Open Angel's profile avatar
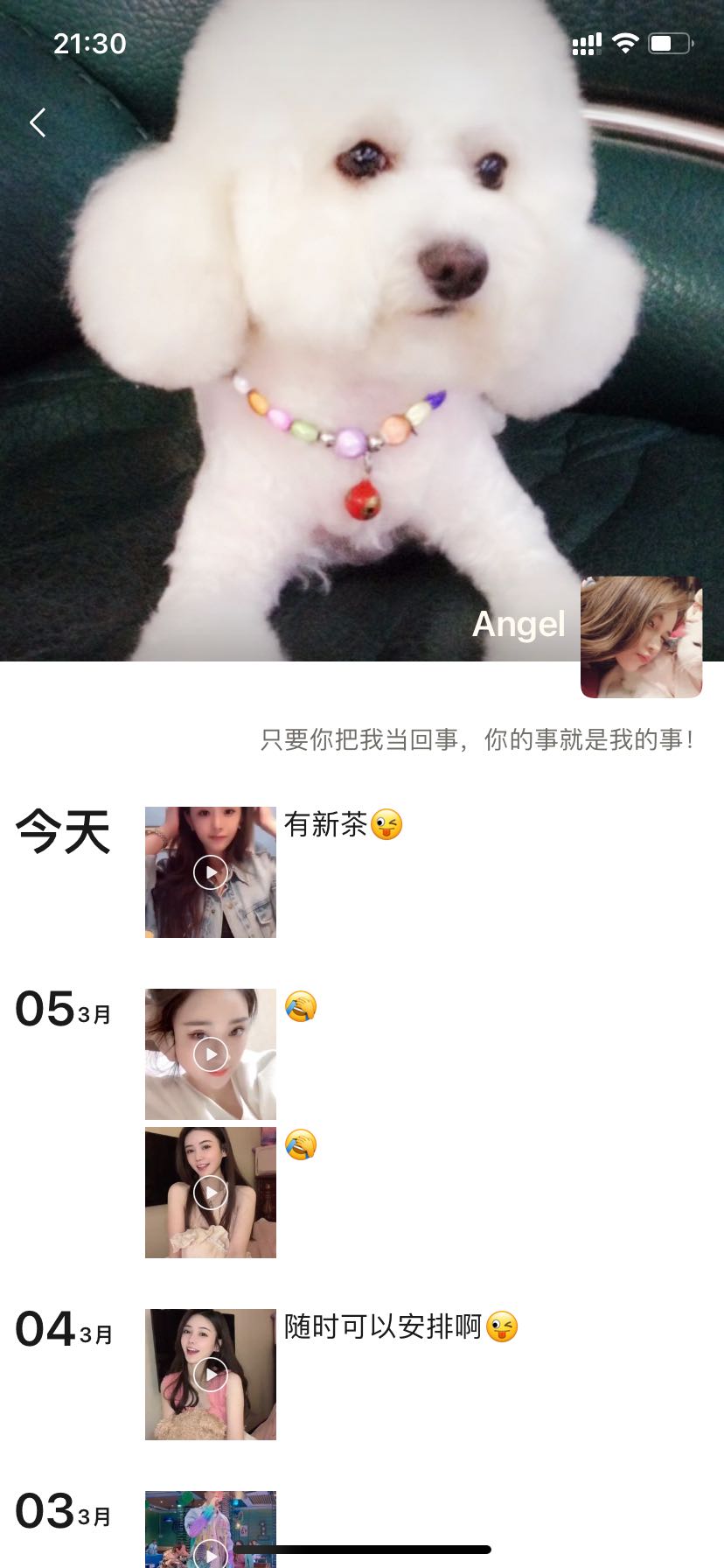Screen dimensions: 724x1568 [641, 637]
